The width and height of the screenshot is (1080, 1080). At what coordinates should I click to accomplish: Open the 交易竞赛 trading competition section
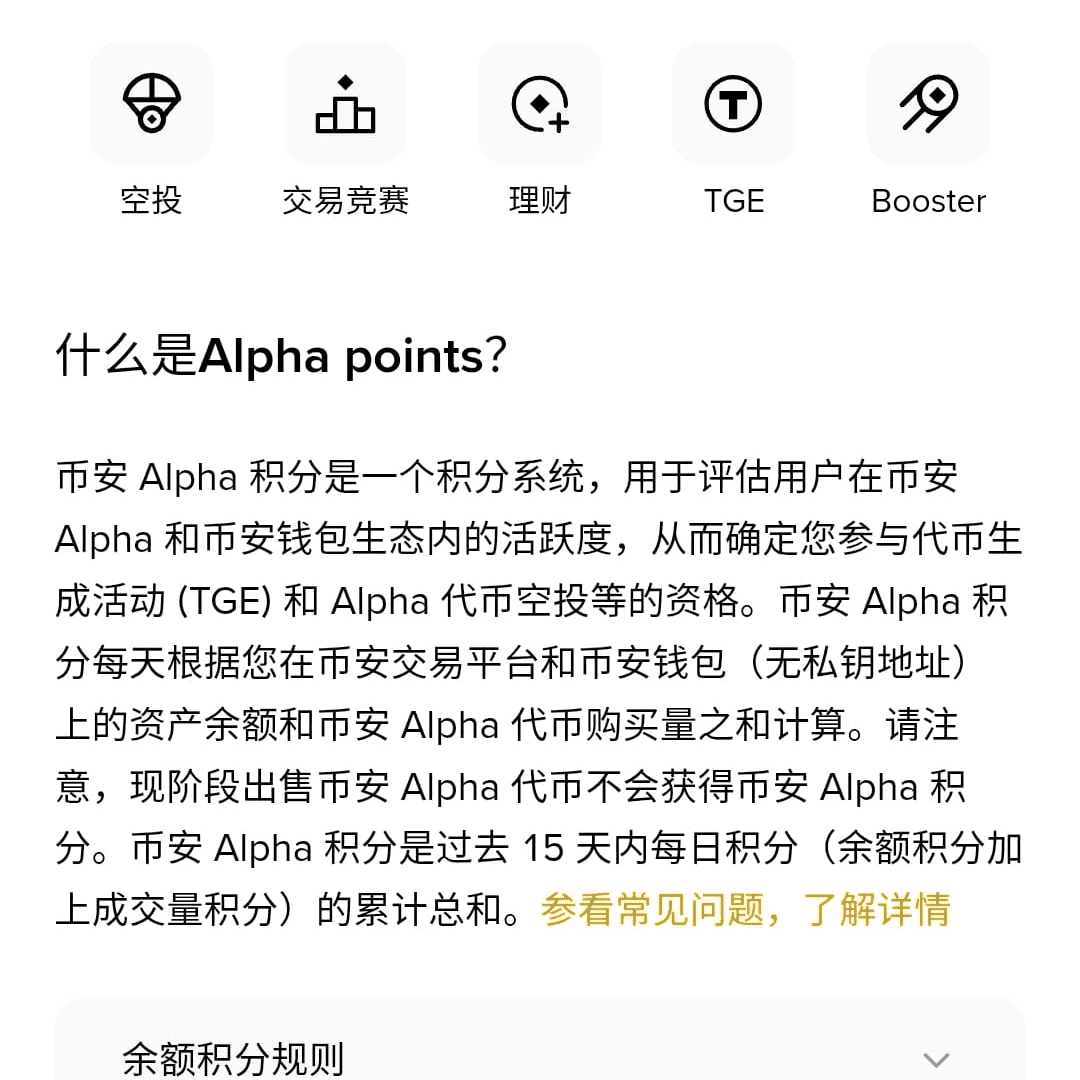click(x=345, y=105)
